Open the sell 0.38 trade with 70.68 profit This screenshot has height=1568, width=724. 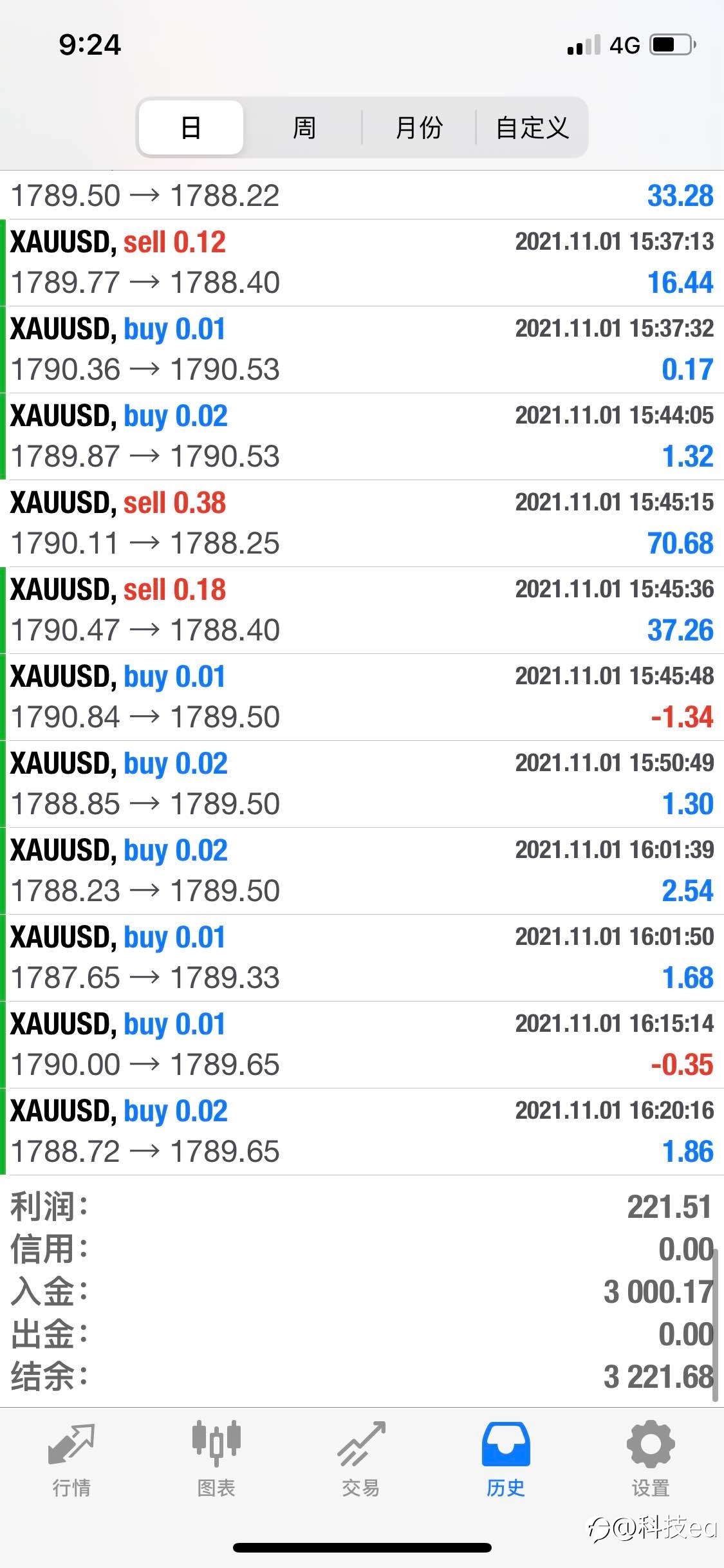click(362, 523)
